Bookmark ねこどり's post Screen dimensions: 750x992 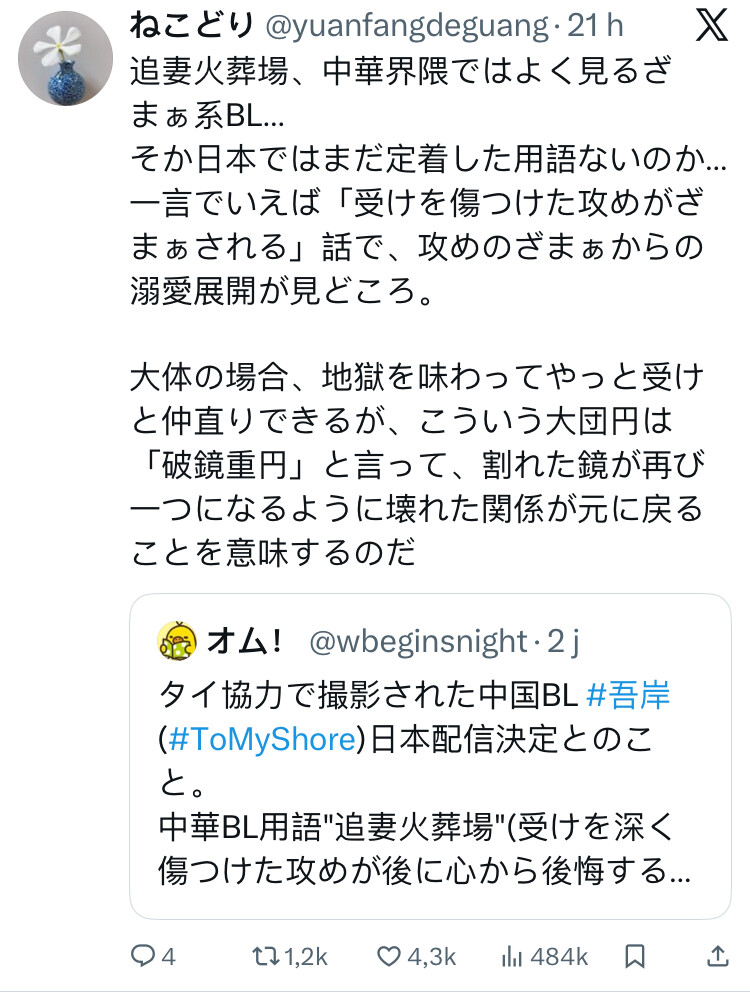634,957
